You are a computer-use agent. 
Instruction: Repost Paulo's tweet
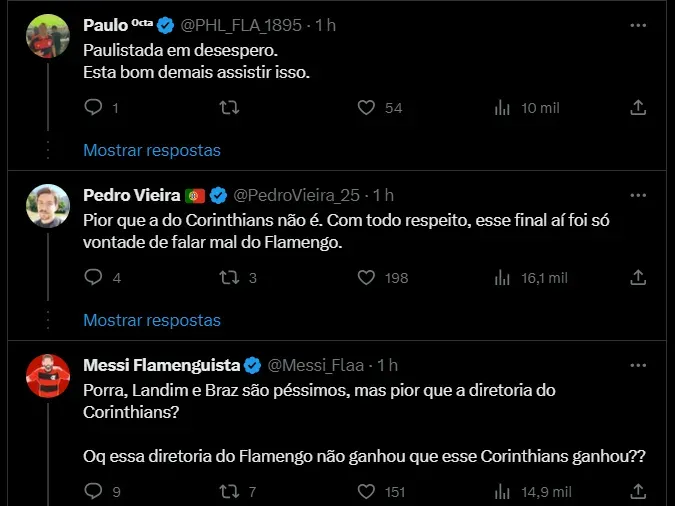click(x=229, y=108)
